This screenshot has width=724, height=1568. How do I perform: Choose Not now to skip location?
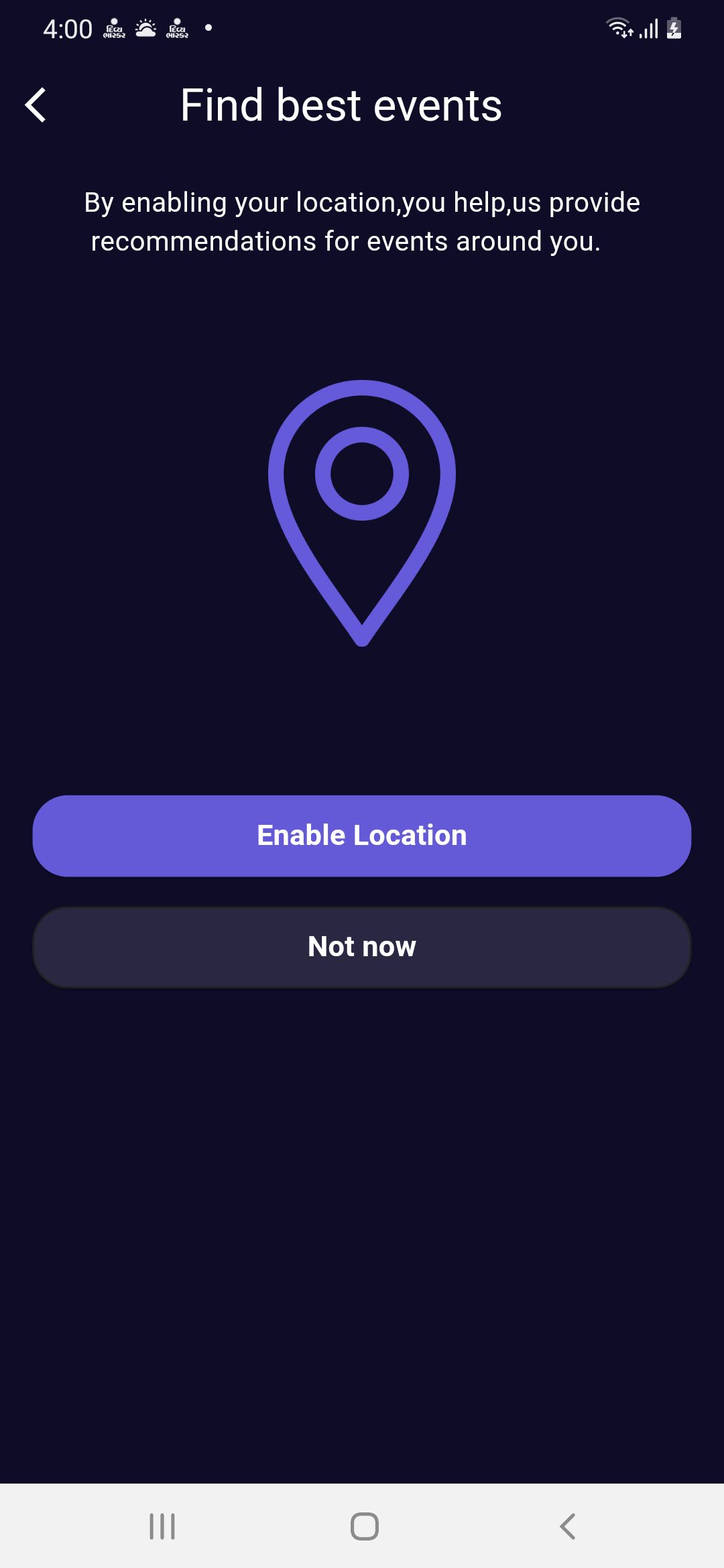click(x=362, y=947)
